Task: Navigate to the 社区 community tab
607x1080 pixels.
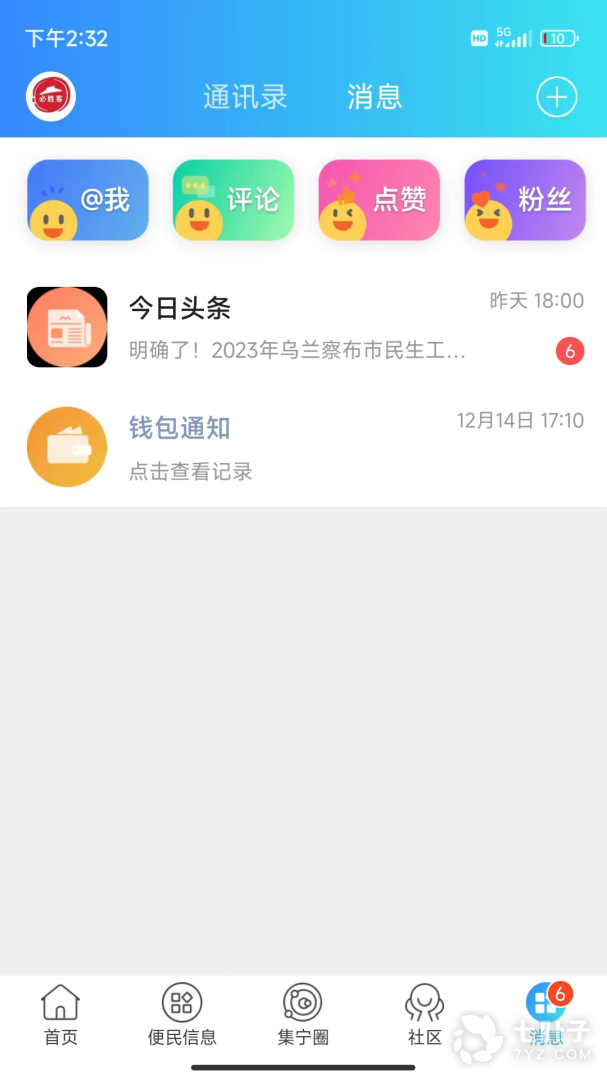Action: (x=425, y=1015)
